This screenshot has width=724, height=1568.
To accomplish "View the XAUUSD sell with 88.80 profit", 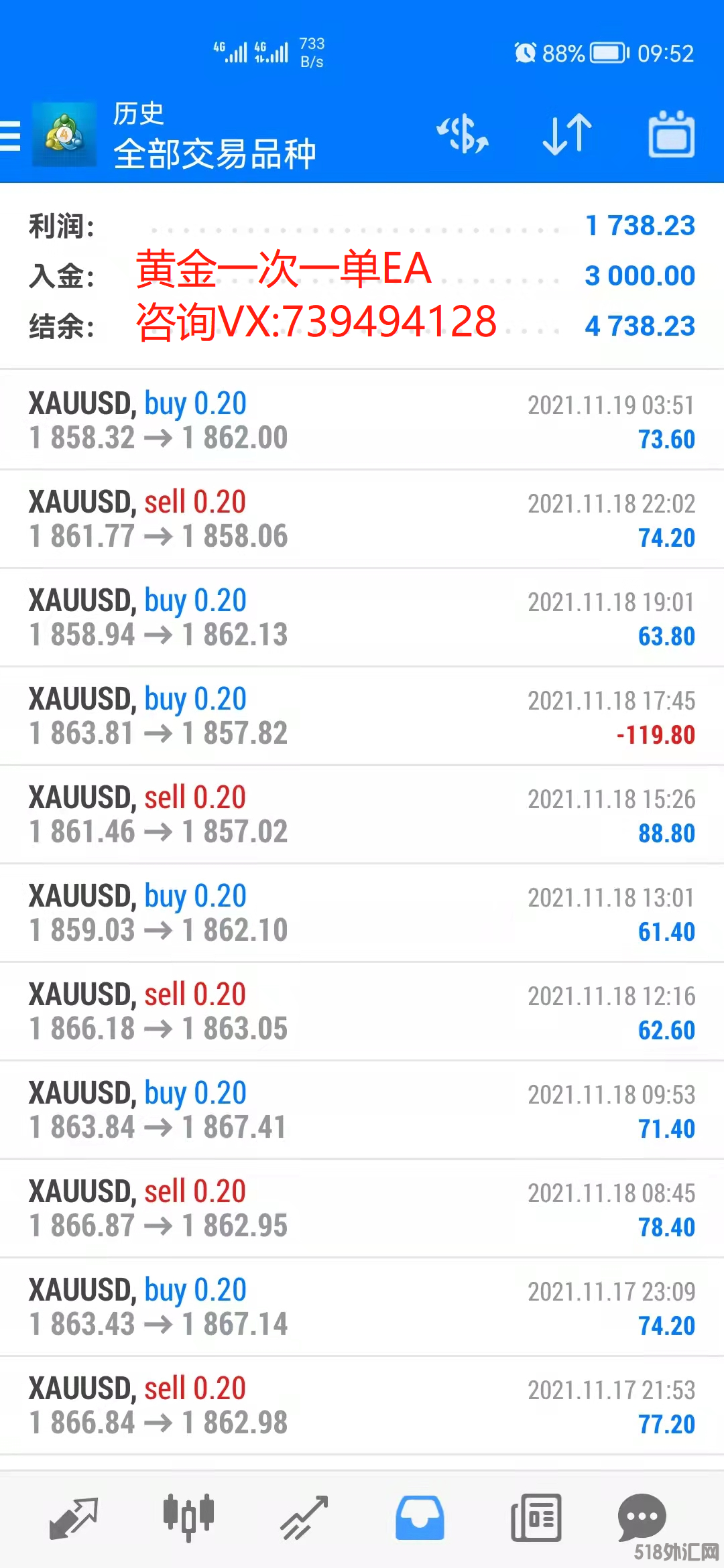I will pyautogui.click(x=362, y=814).
